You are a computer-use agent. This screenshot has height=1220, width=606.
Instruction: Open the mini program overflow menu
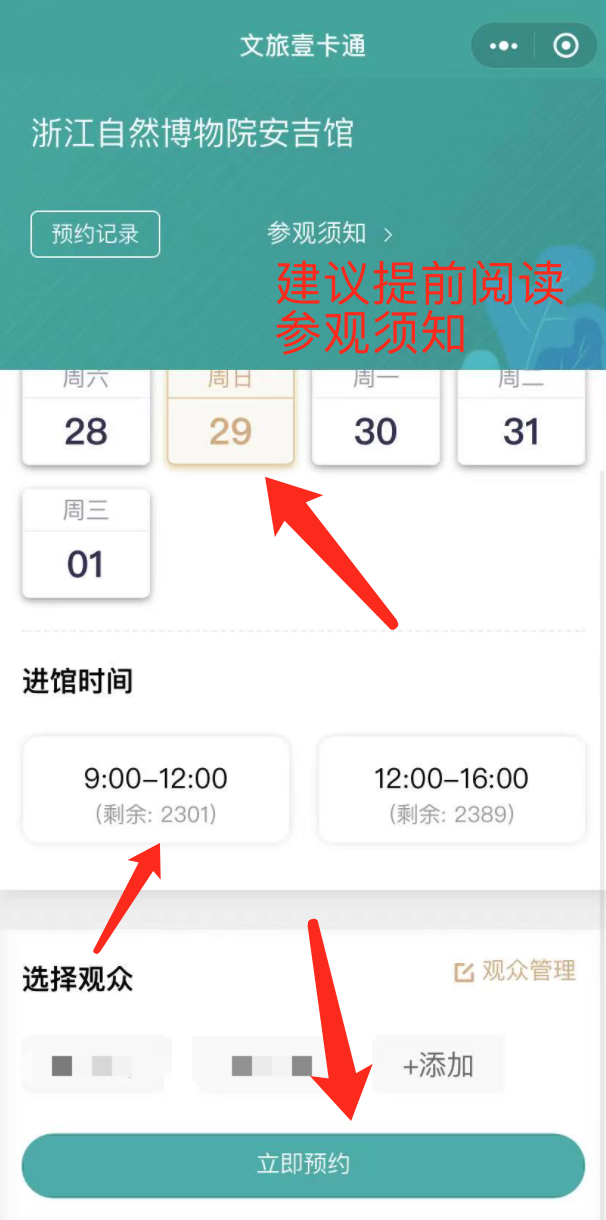point(503,46)
